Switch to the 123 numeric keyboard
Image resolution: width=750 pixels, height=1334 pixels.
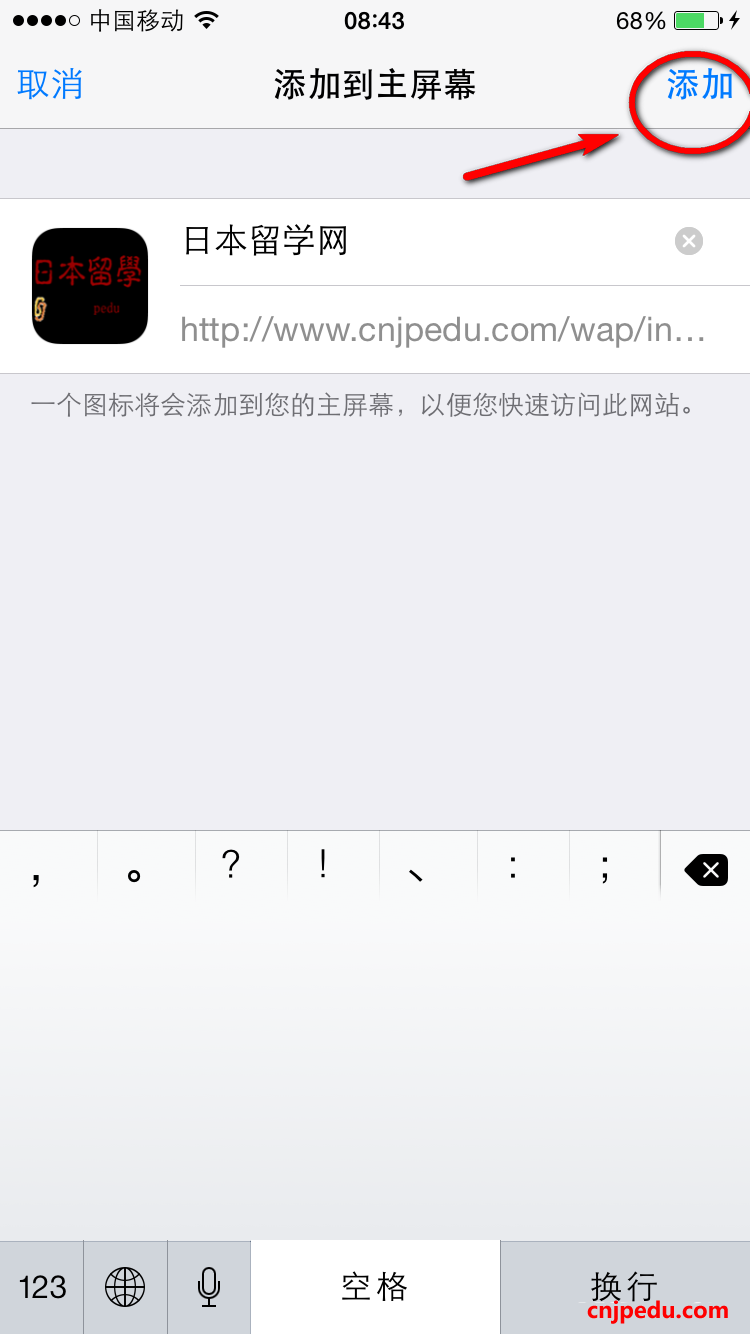coord(42,1287)
